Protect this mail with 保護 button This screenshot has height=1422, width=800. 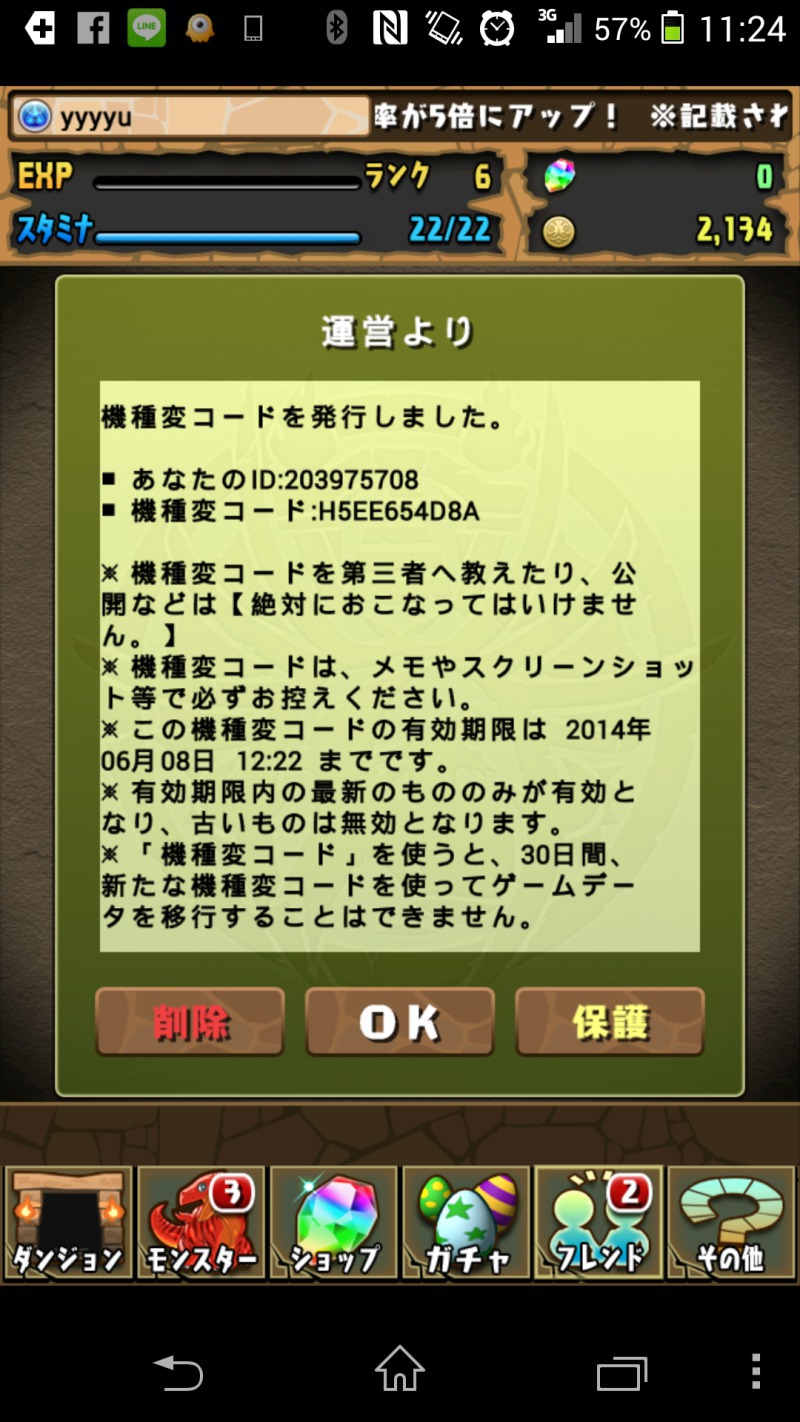(609, 1022)
